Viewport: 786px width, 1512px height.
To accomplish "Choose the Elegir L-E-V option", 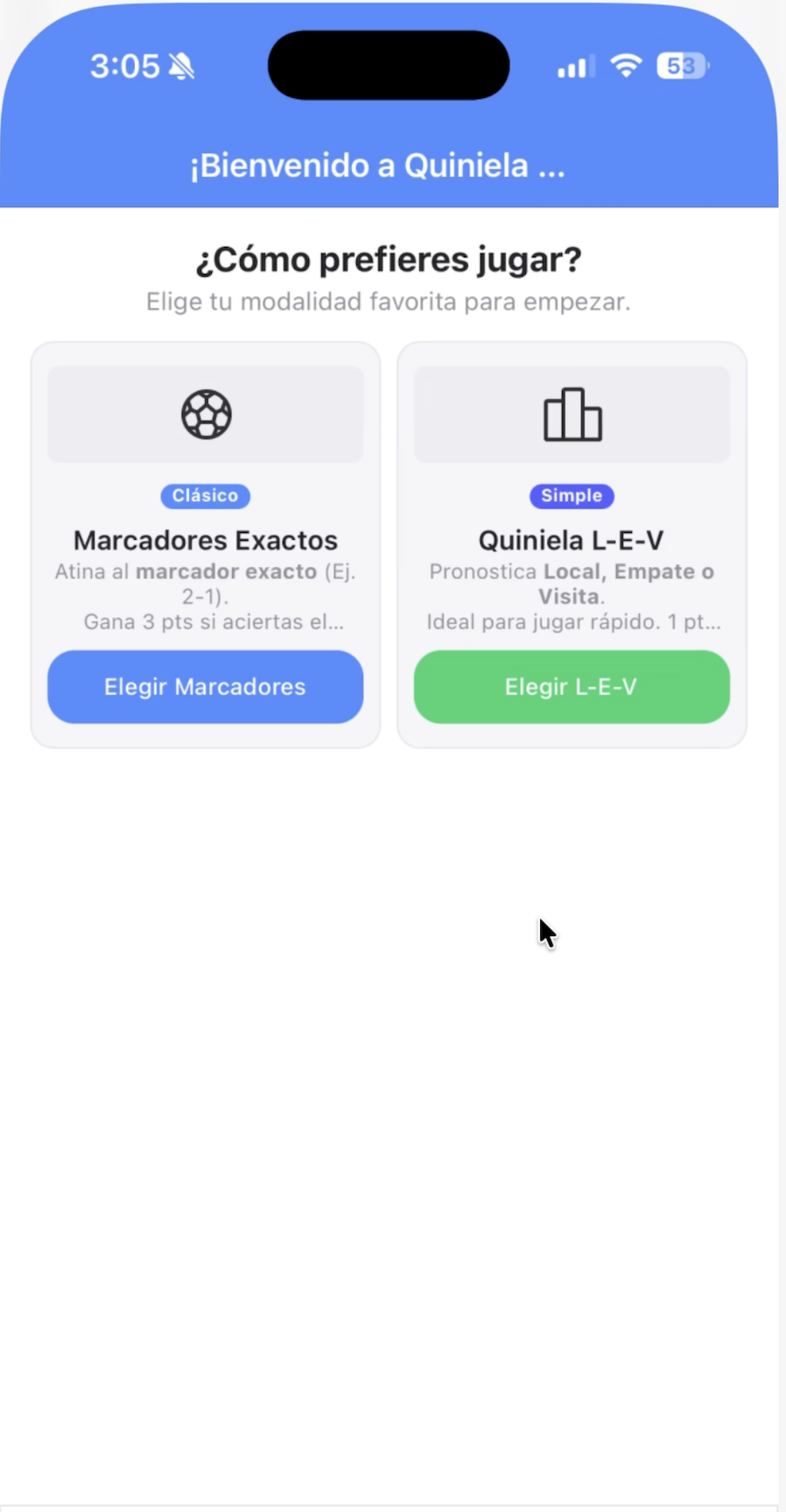I will (571, 687).
